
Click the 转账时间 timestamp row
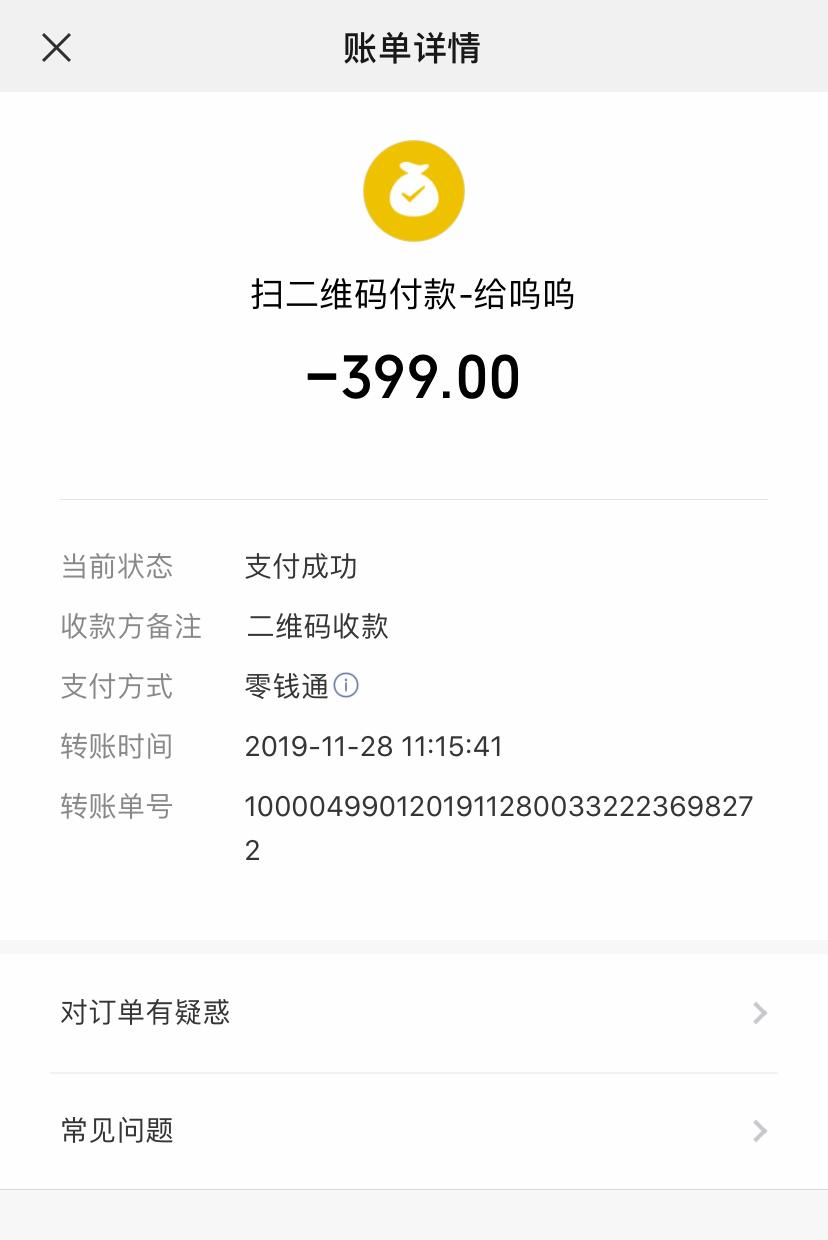374,746
